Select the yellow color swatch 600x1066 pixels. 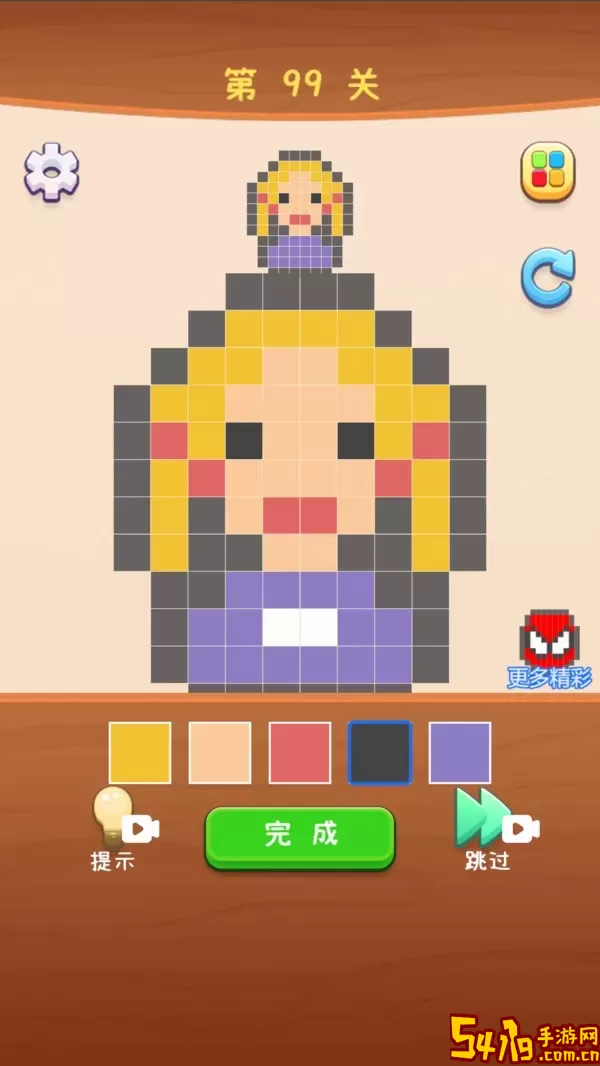(x=140, y=752)
